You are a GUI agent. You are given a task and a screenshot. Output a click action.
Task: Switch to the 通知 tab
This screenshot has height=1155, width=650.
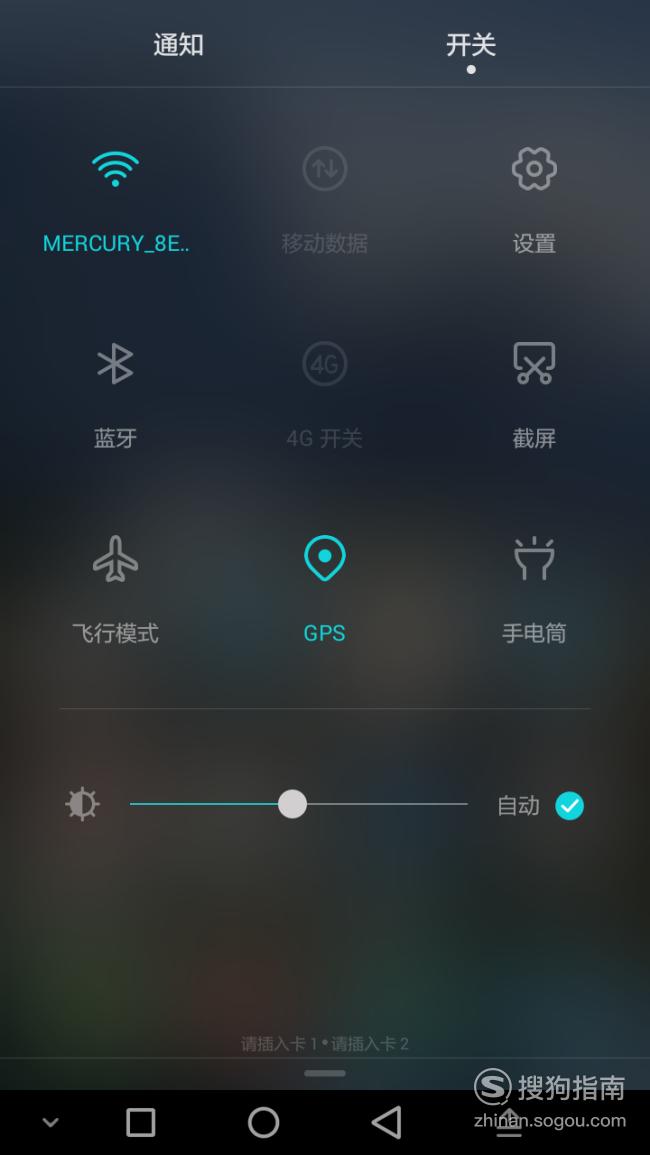[178, 45]
